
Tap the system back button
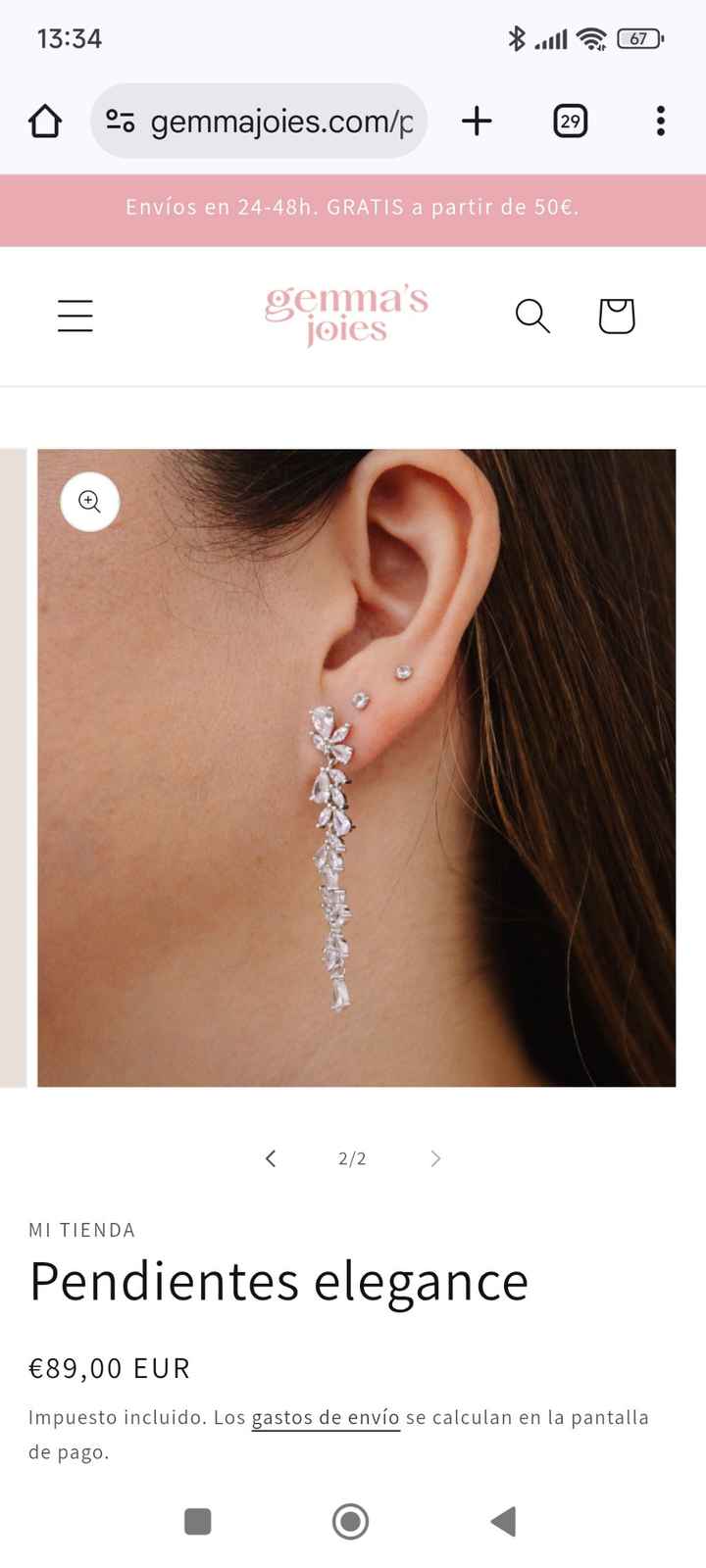click(503, 1521)
